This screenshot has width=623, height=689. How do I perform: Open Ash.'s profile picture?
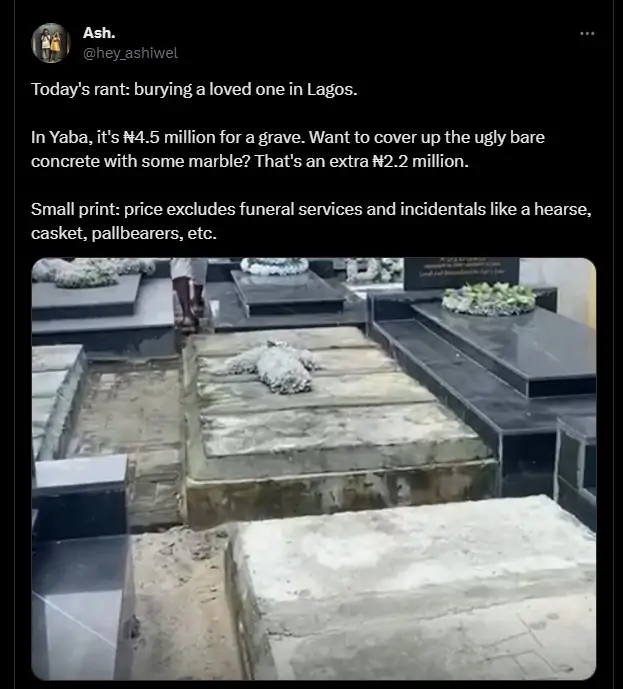coord(50,43)
